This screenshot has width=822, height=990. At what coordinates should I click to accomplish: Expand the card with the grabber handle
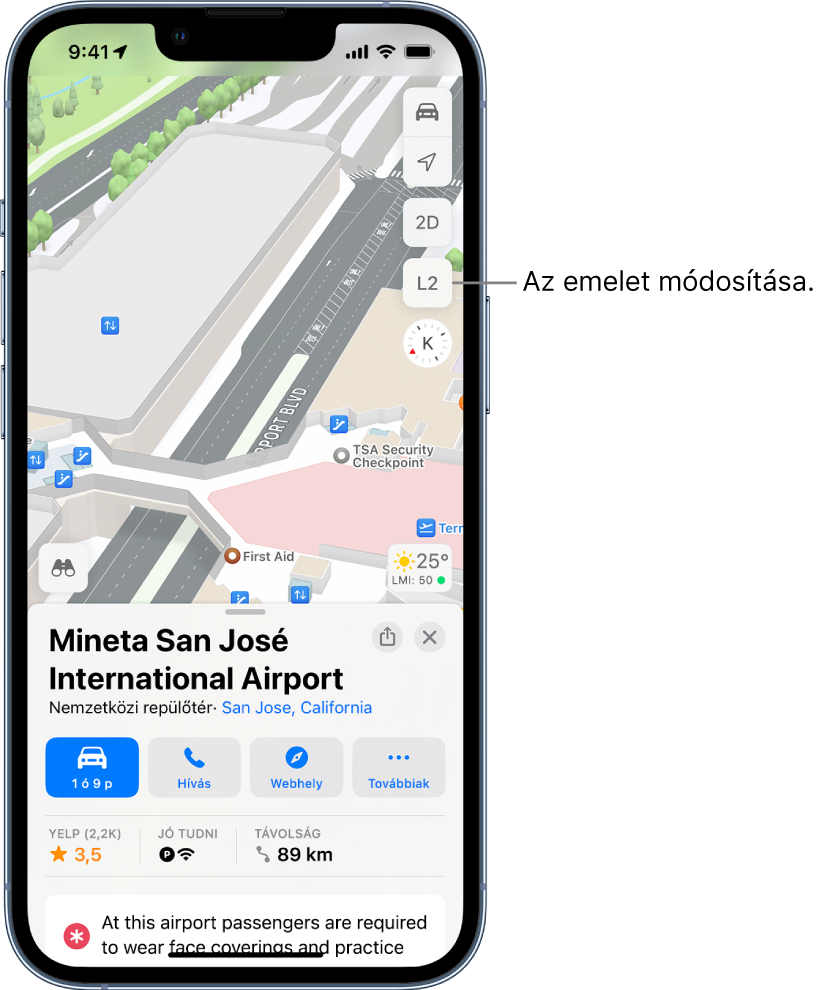point(246,610)
